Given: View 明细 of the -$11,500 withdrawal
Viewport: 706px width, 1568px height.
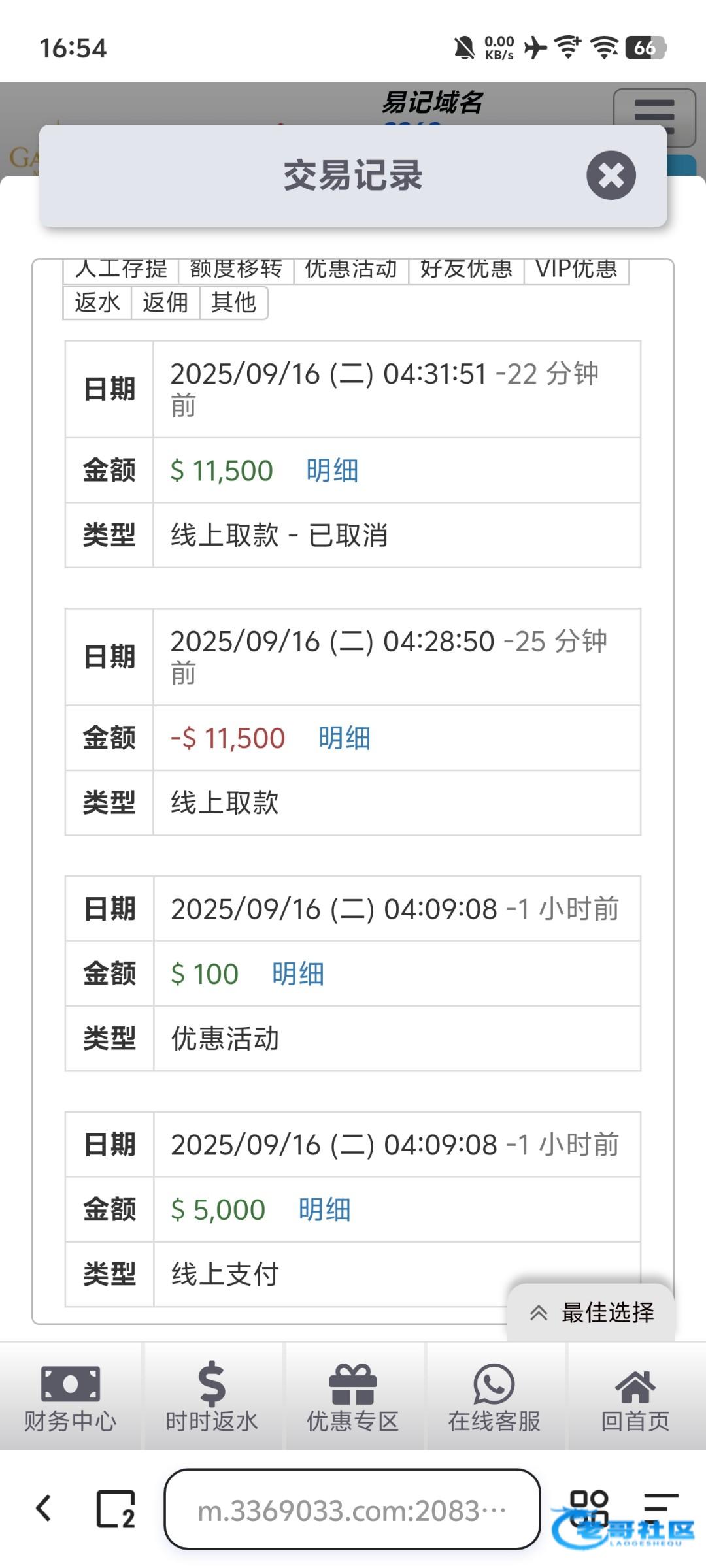Looking at the screenshot, I should 345,738.
